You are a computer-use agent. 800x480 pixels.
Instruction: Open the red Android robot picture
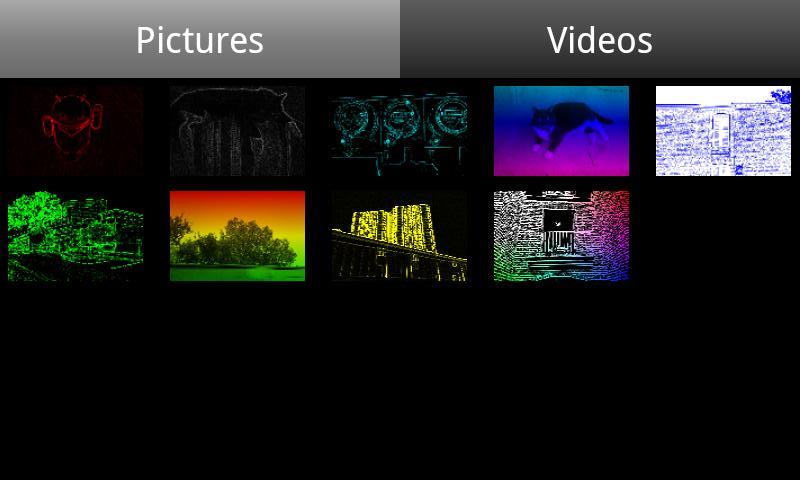[75, 131]
